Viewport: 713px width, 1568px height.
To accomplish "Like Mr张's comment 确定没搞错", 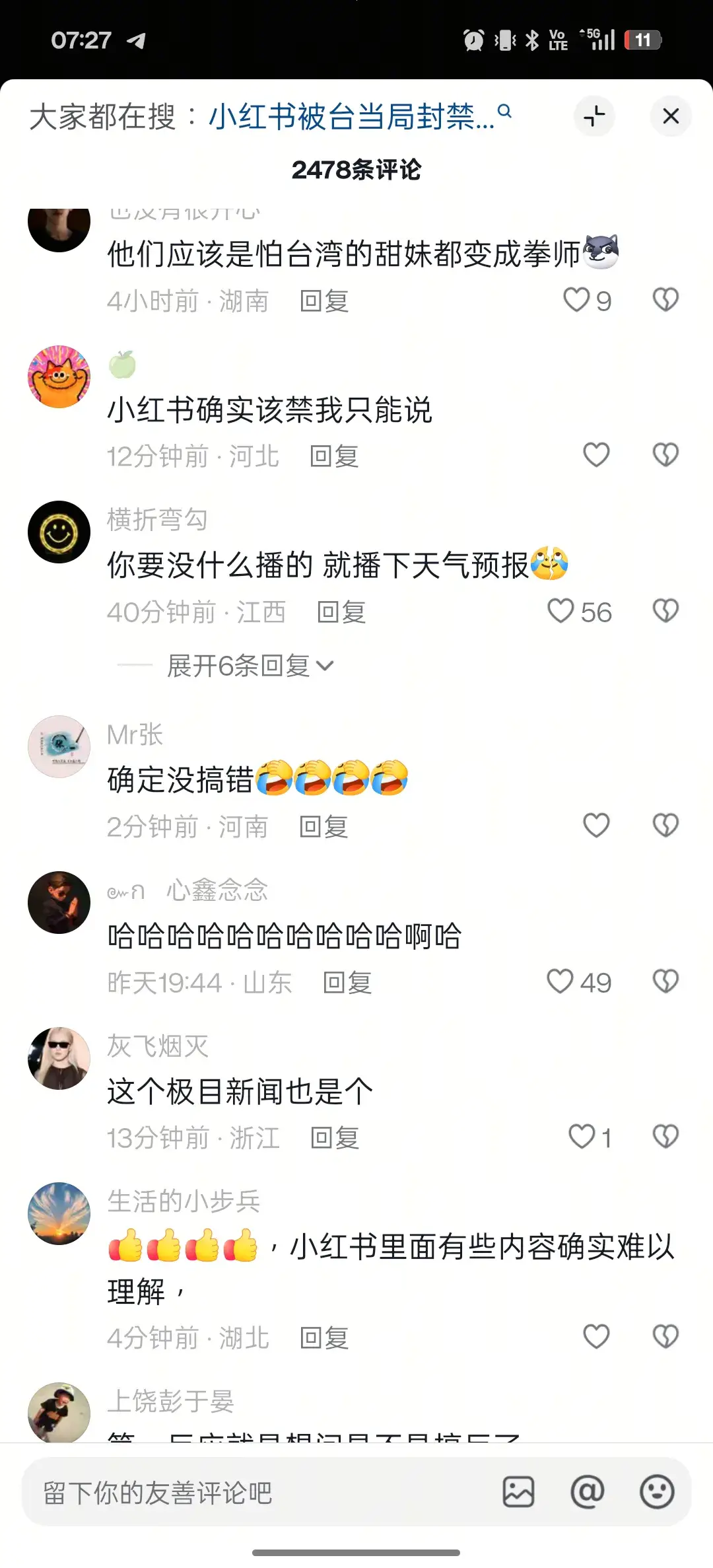I will point(596,826).
